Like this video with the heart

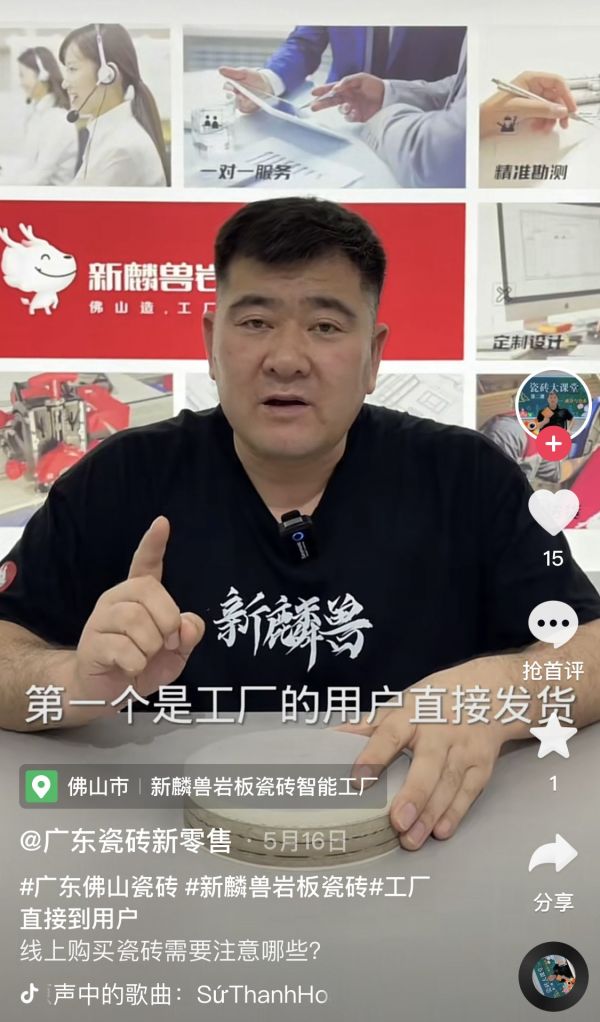(553, 511)
